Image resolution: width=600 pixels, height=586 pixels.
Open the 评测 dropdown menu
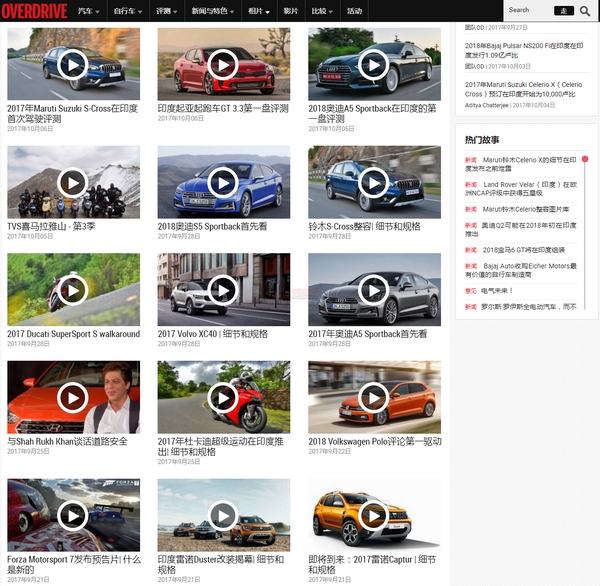(x=166, y=10)
